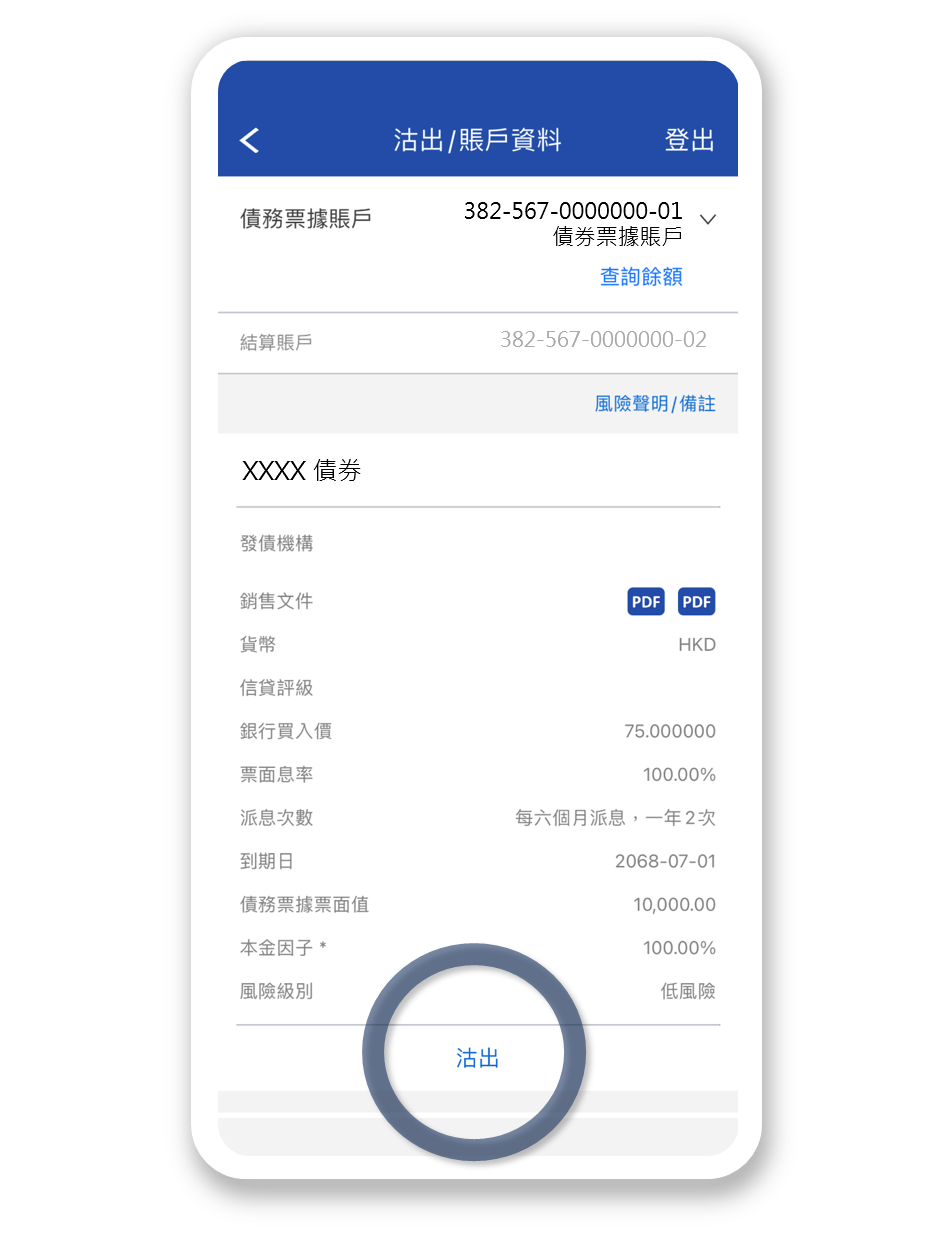952x1243 pixels.
Task: Open the first 銷售文件 PDF
Action: click(646, 601)
